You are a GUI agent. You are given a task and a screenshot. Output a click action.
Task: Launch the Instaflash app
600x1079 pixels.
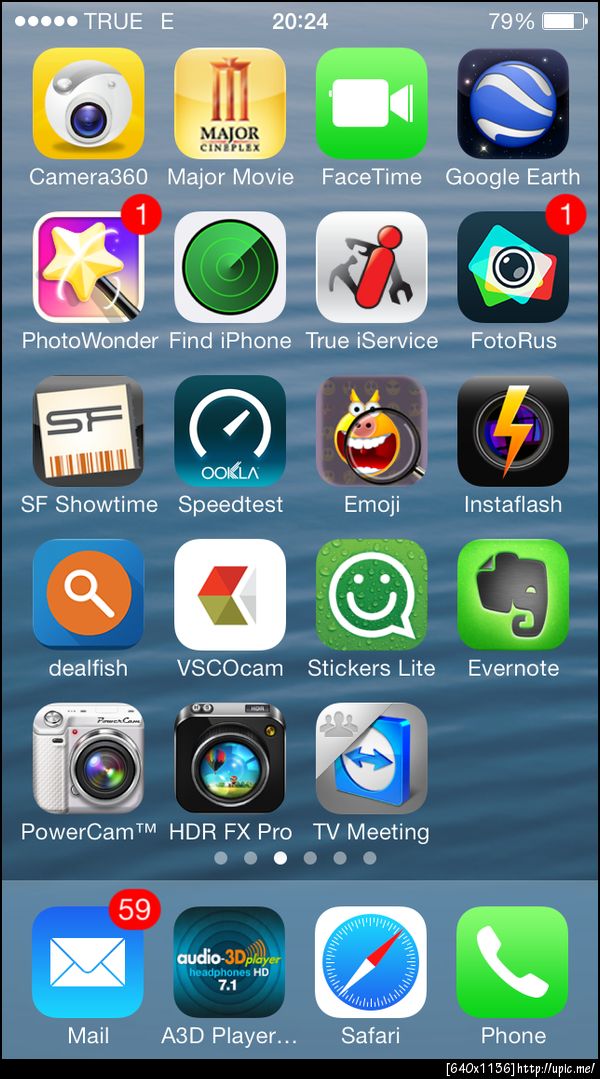513,431
